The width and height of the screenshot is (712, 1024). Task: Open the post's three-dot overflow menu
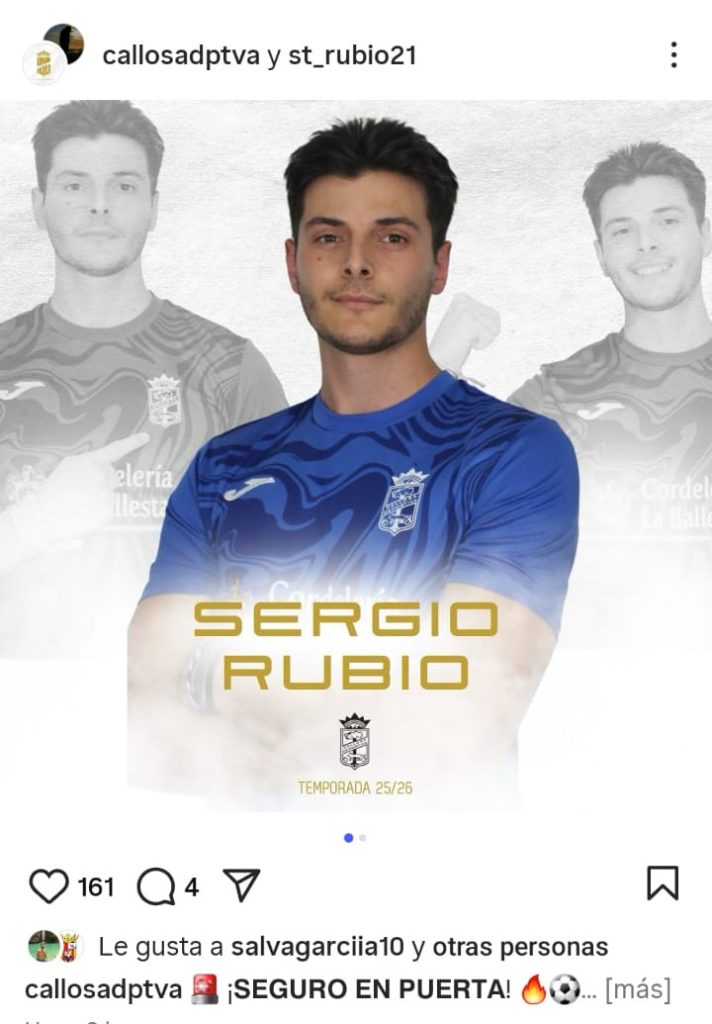click(x=674, y=55)
